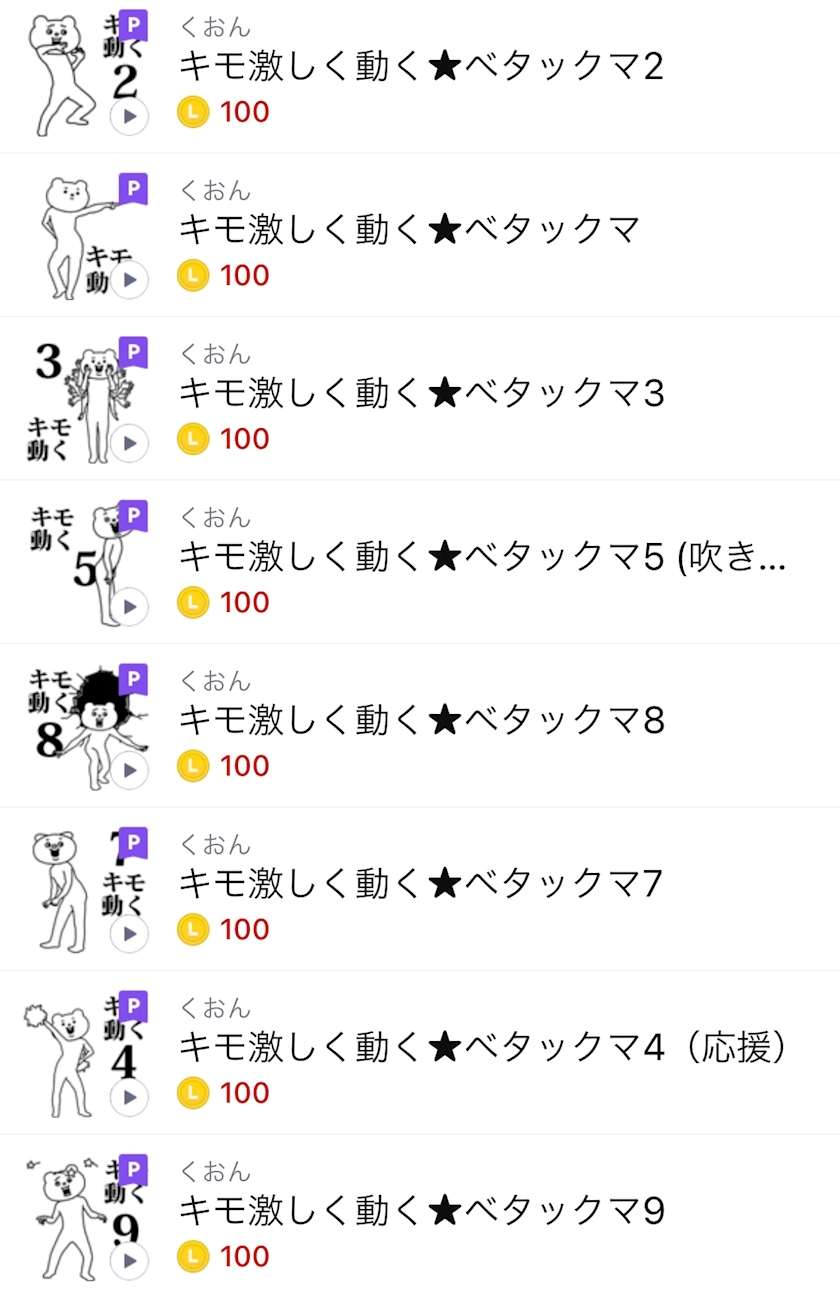Click the coin icon on the ベタックマ9 row
This screenshot has height=1297, width=840.
tap(196, 1256)
